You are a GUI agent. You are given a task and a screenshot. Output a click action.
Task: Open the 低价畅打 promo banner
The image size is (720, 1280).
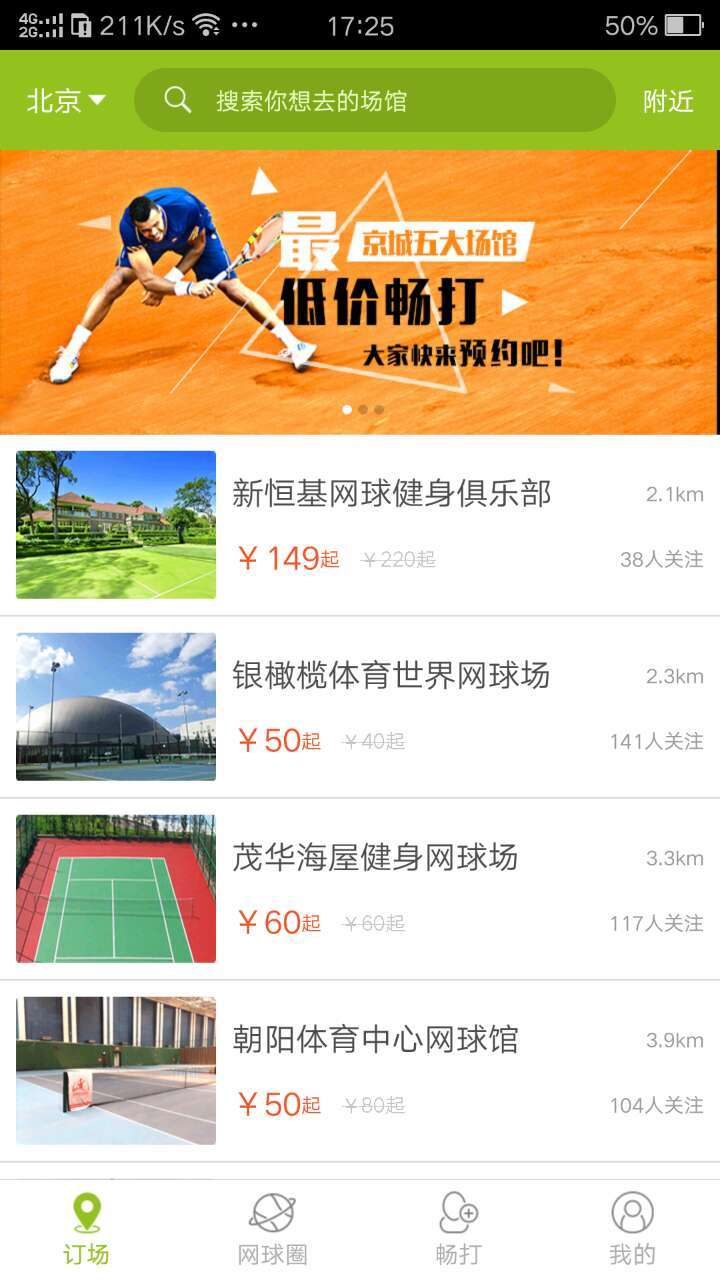coord(360,292)
